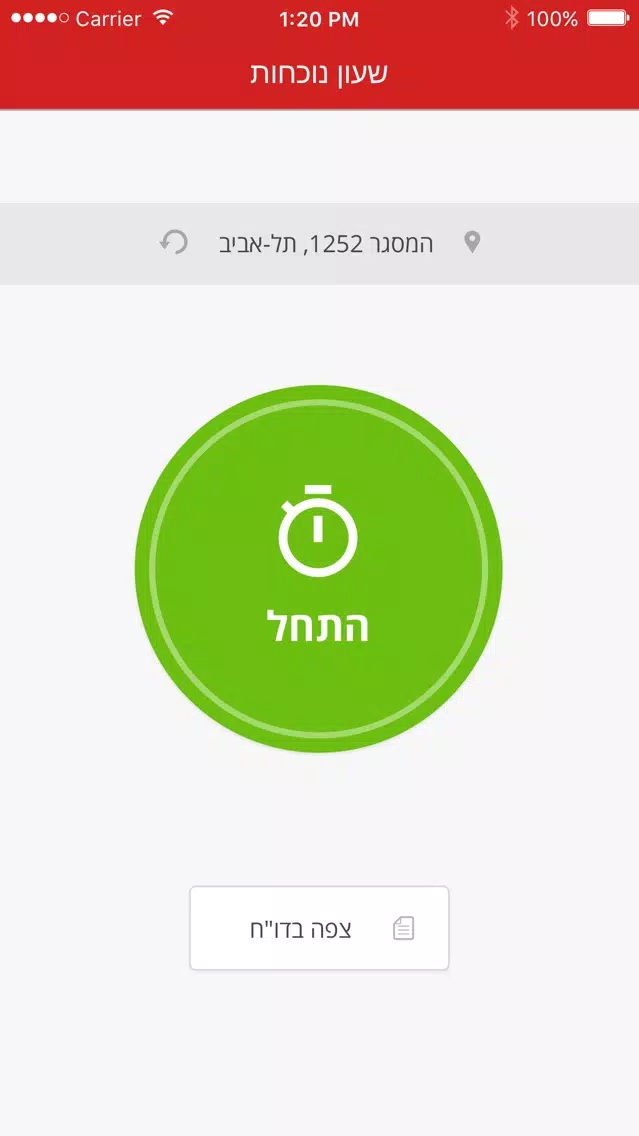Open the צפה בדו"ח report view
This screenshot has height=1136, width=639.
pyautogui.click(x=320, y=928)
